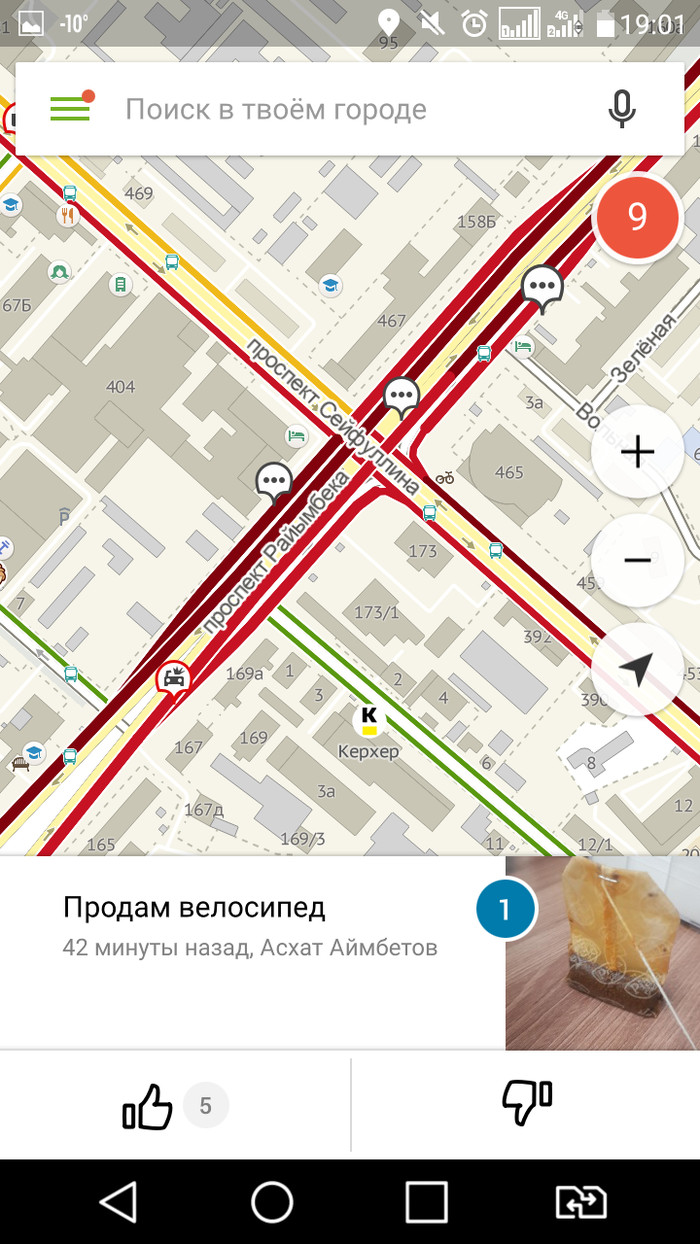Center map on my location
Screen dimensions: 700x1244
[x=637, y=670]
